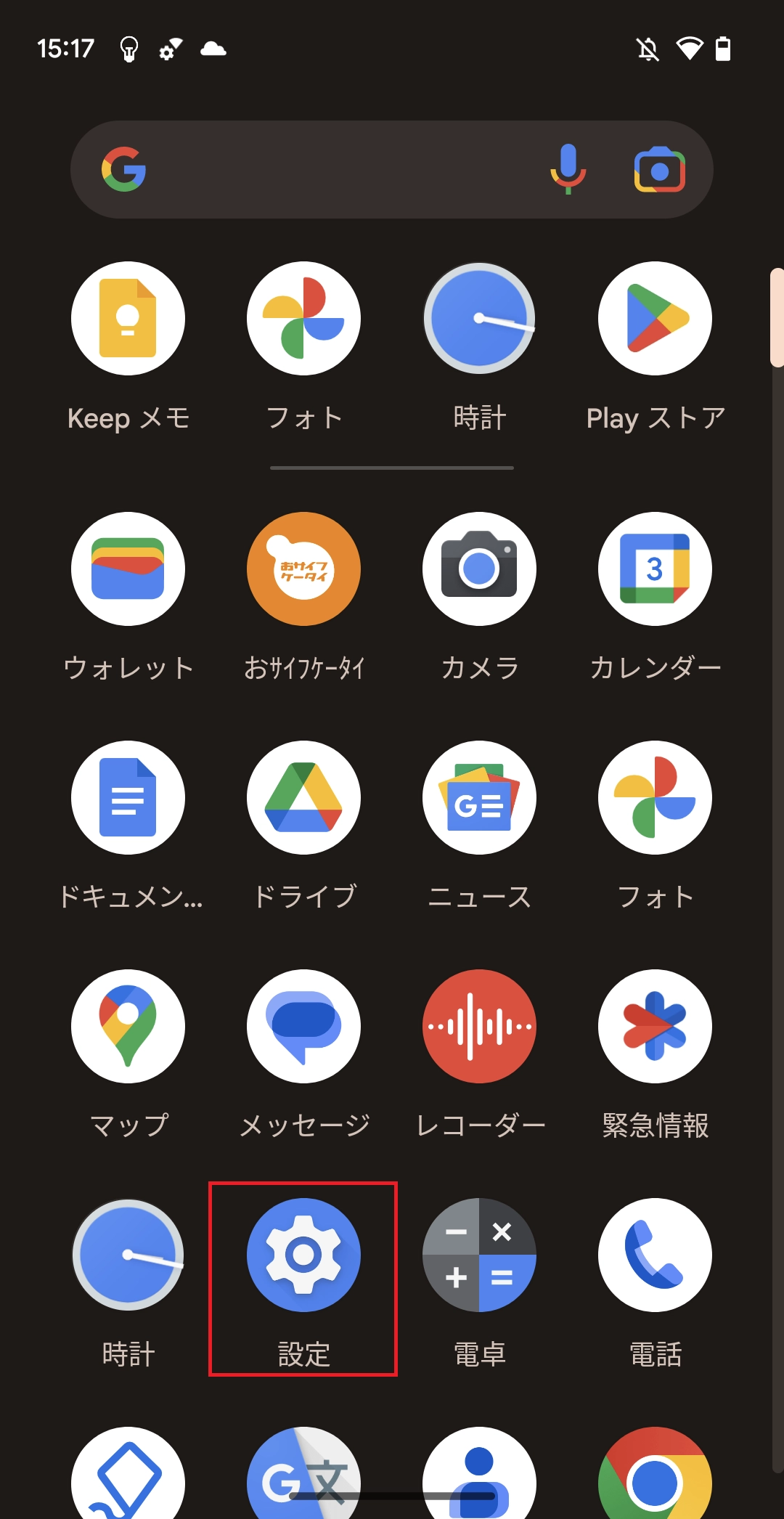This screenshot has width=784, height=1519.
Task: Open Google Lens camera search
Action: 659,170
